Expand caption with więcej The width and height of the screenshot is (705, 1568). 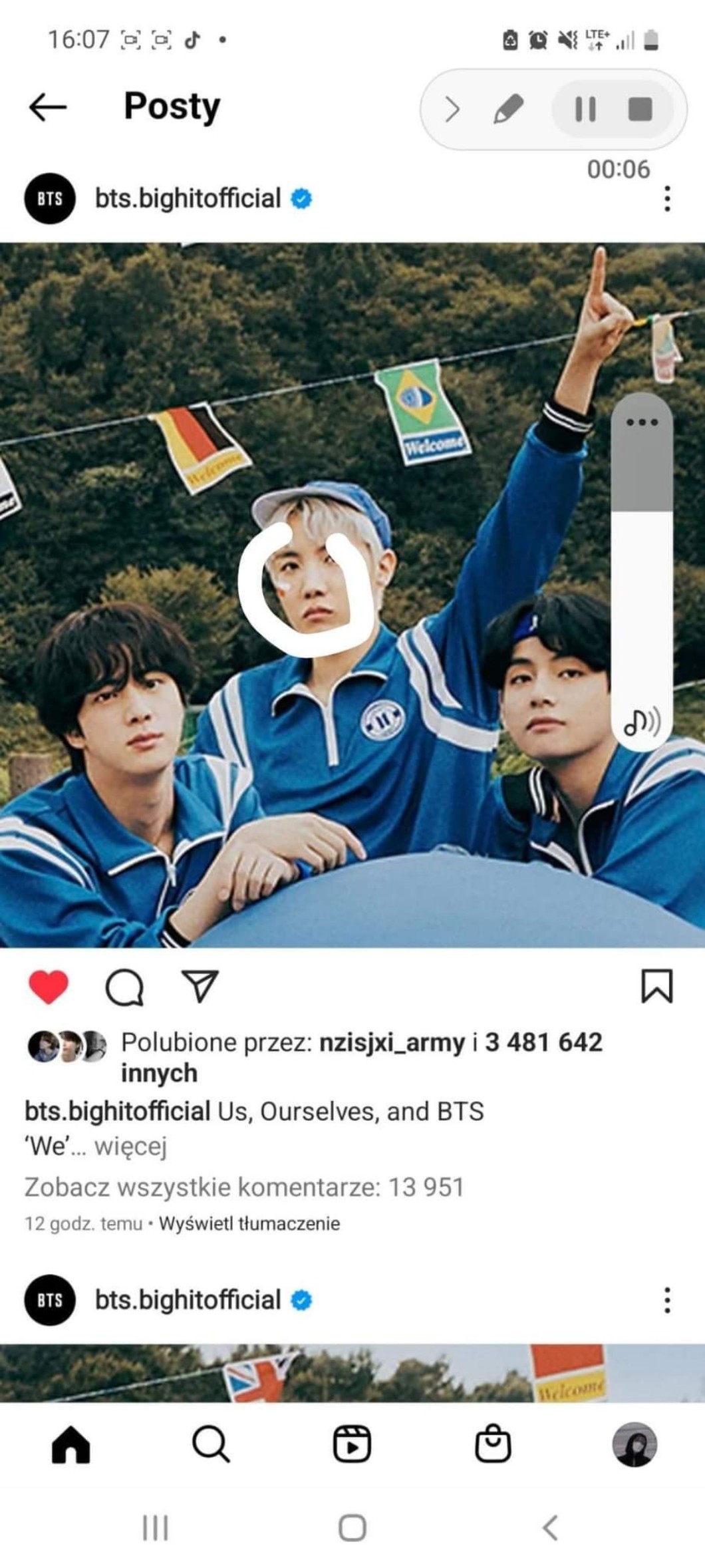(130, 1146)
